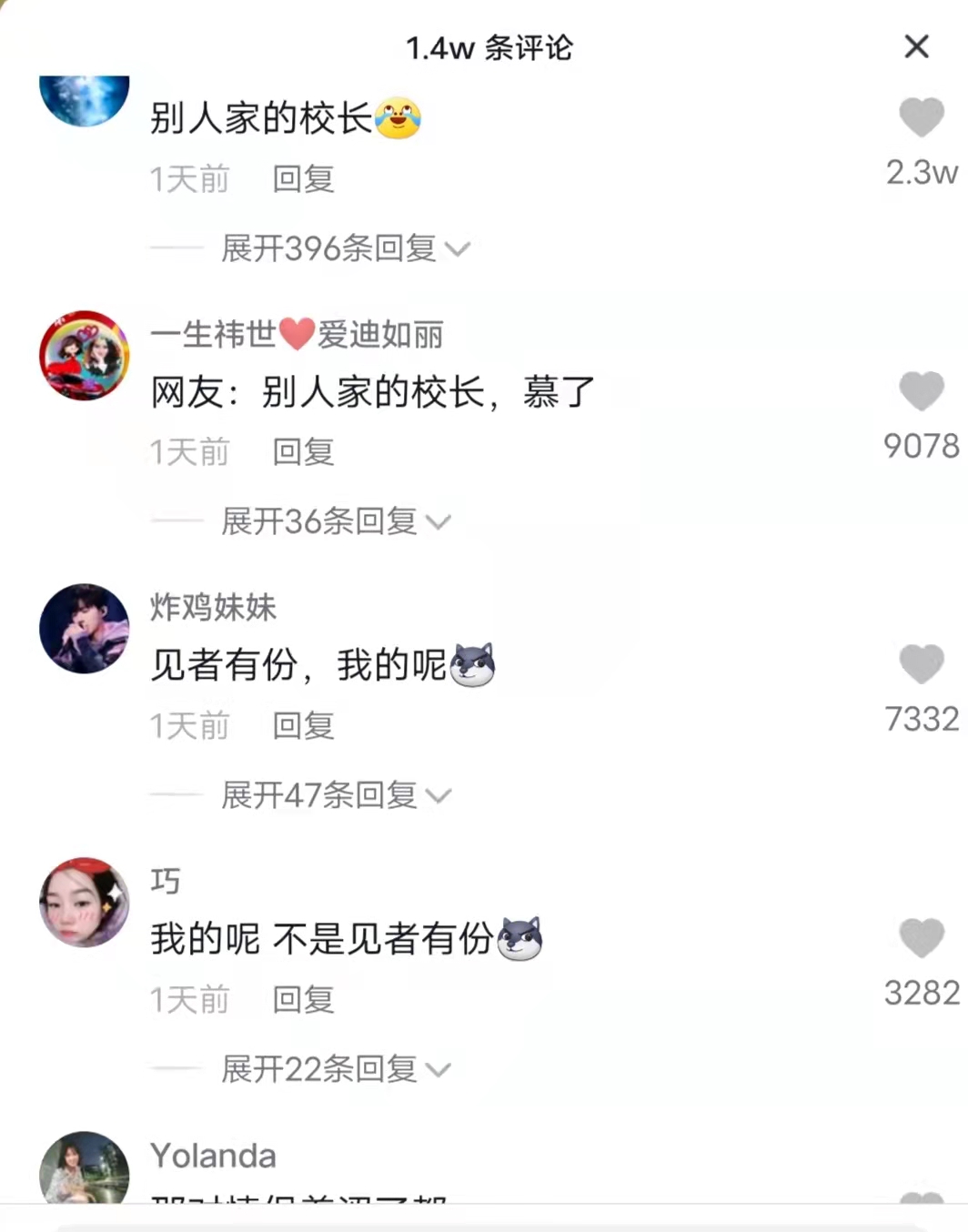
Task: Click username 炸鸡妹妹
Action: tap(214, 607)
